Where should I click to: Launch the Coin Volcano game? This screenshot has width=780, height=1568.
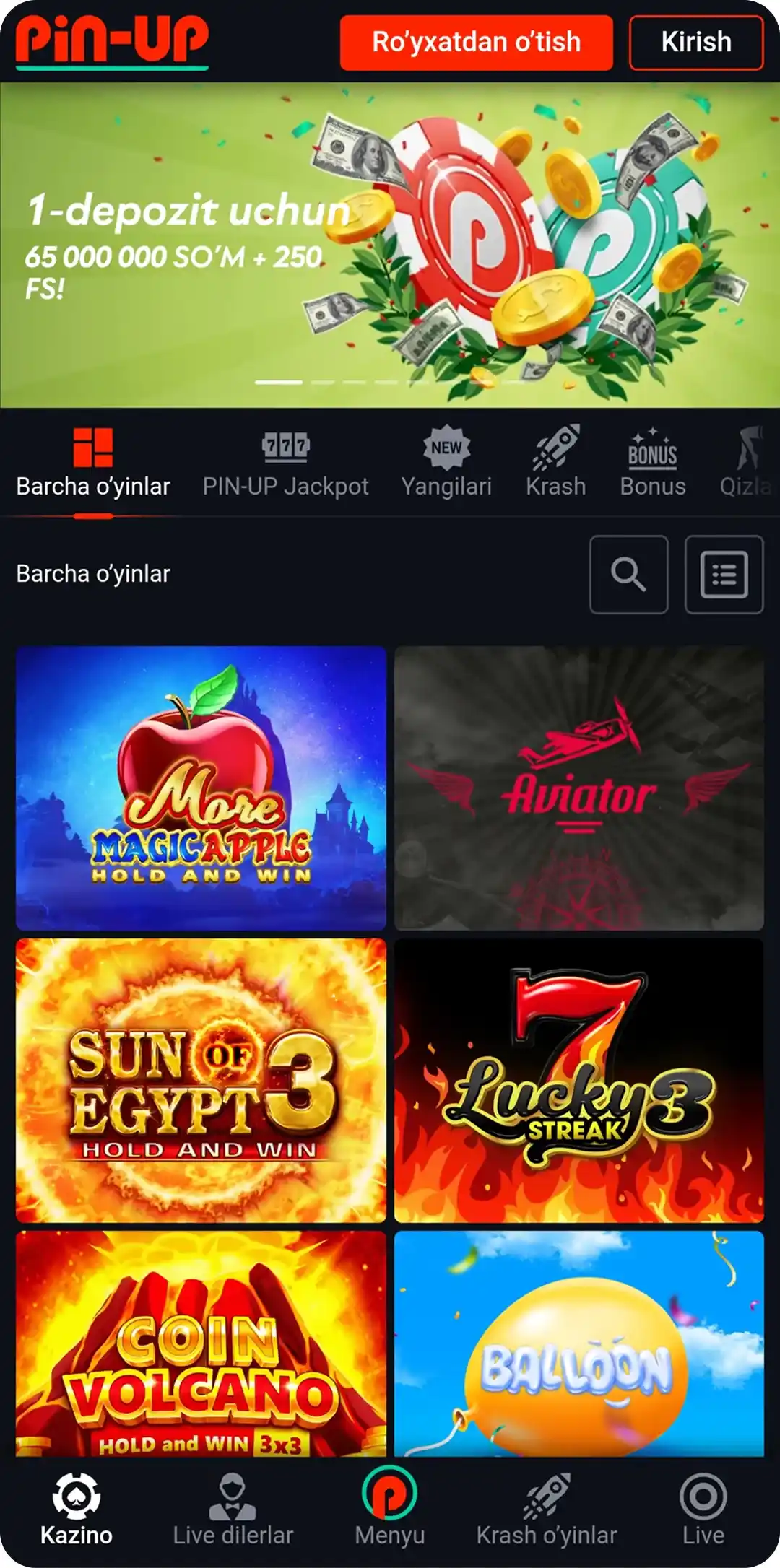[201, 1344]
